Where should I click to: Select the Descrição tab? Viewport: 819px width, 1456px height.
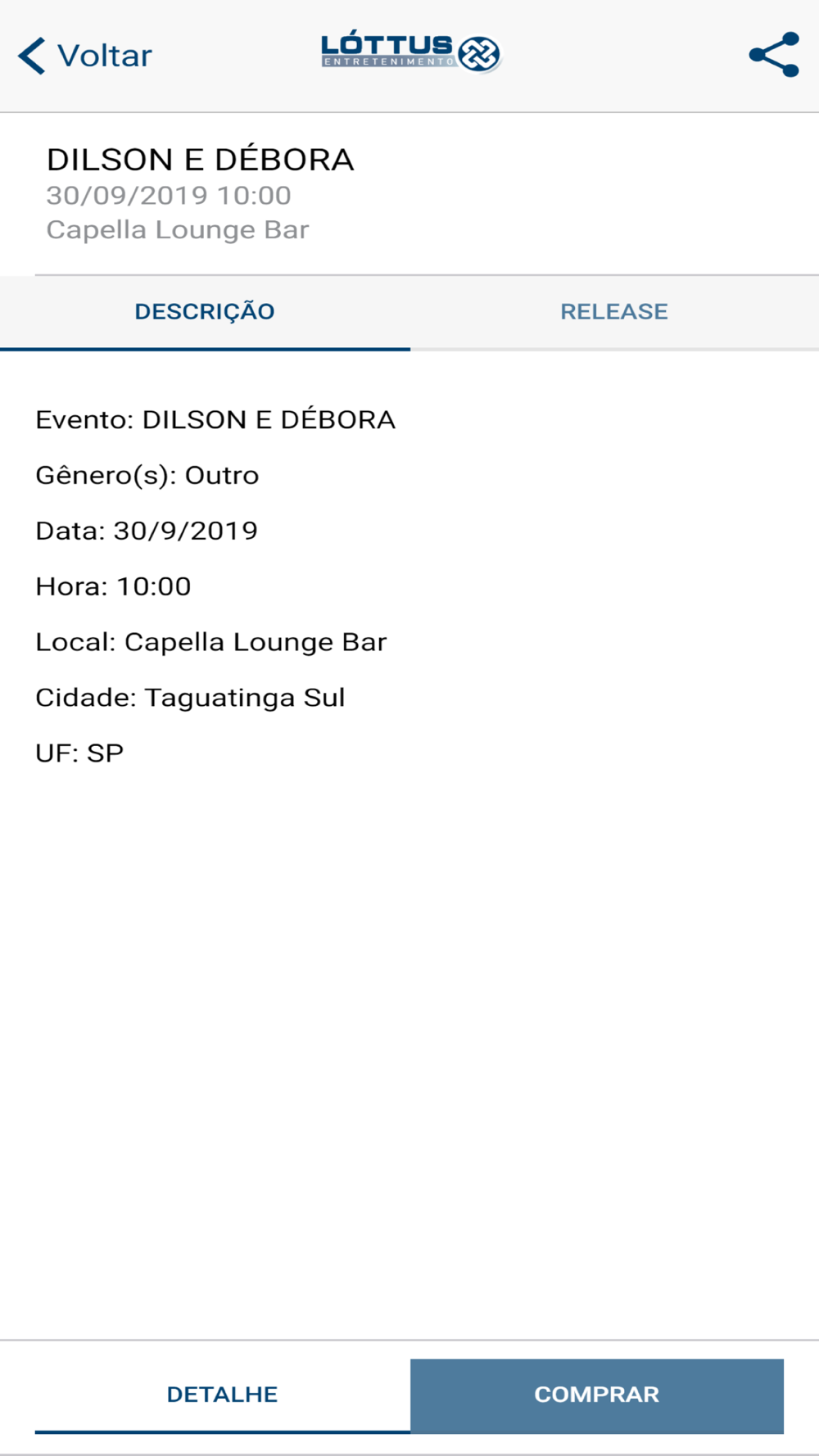tap(205, 312)
